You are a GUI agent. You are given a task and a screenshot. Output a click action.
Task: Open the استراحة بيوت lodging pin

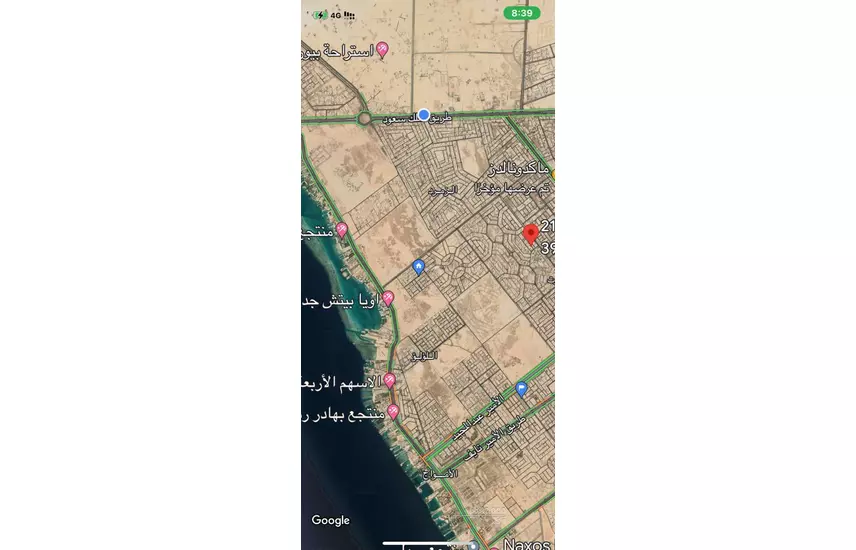coord(381,49)
